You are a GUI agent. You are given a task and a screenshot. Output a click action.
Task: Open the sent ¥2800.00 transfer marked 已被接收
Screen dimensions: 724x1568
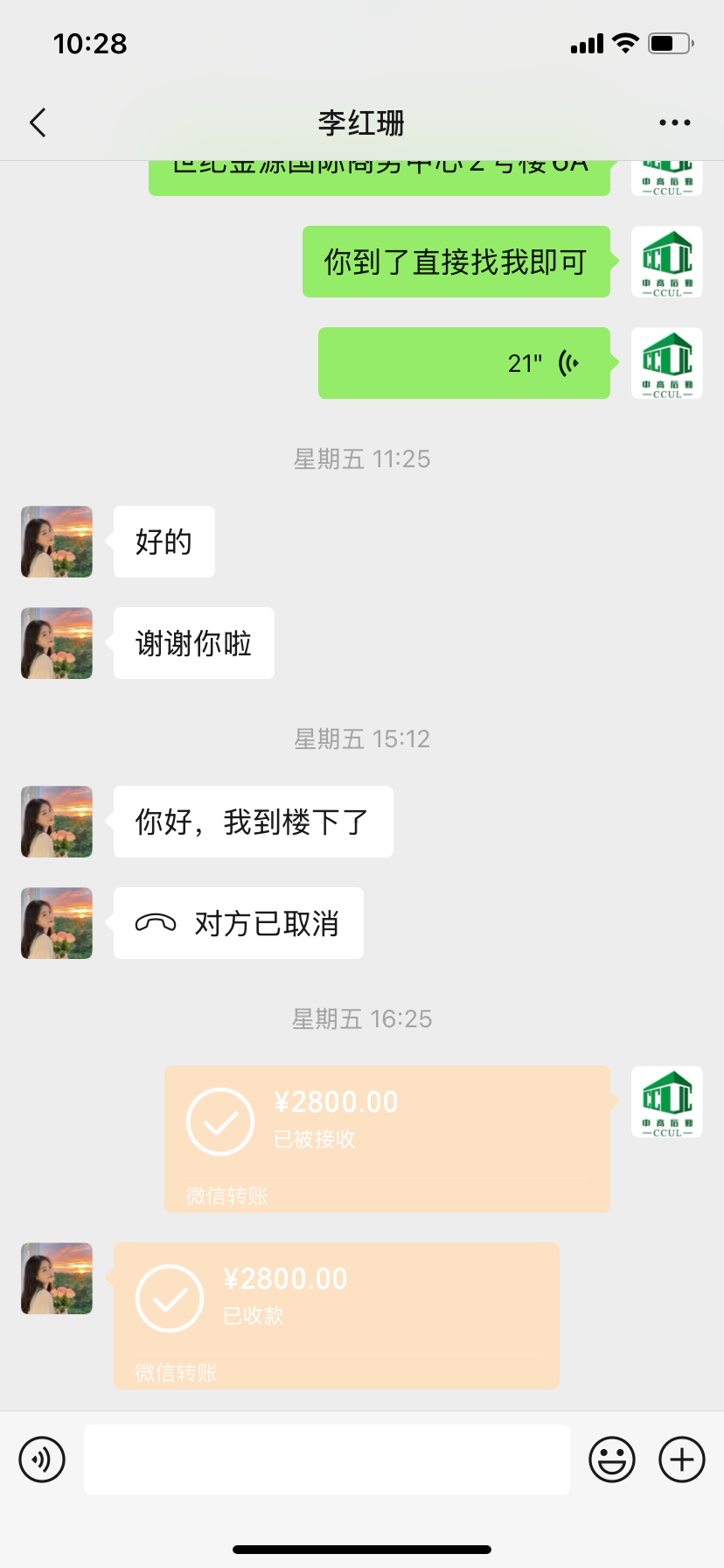click(x=386, y=1137)
